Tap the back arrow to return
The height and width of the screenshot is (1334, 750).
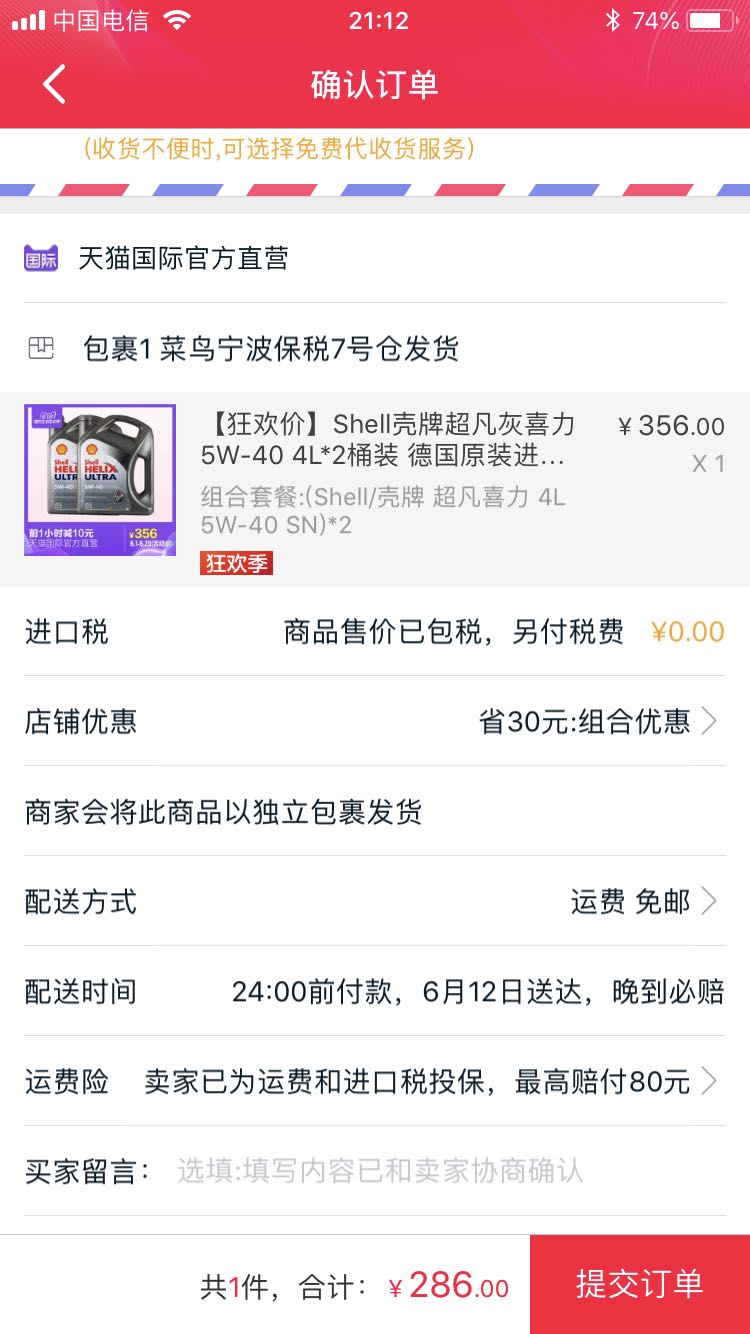coord(52,85)
